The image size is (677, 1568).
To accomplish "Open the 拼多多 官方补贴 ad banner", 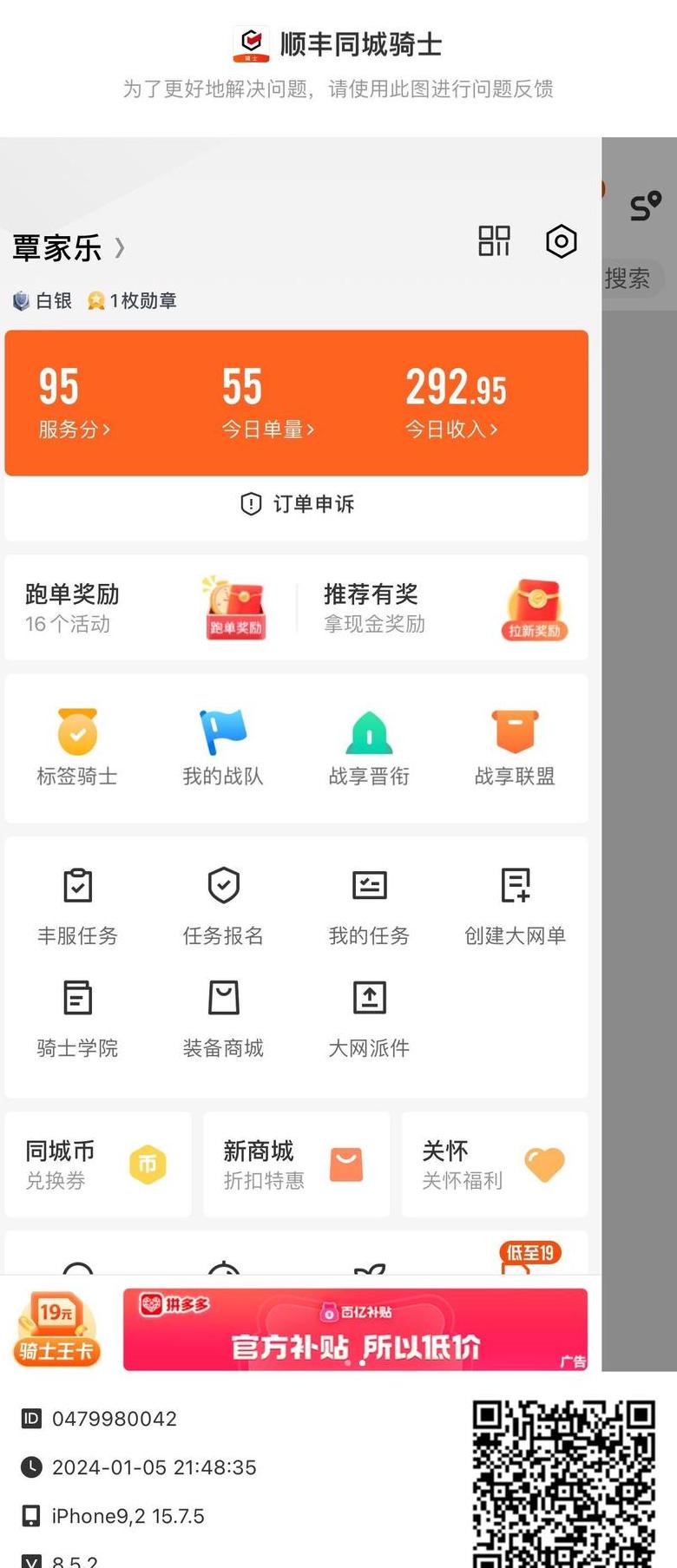I will point(355,1329).
